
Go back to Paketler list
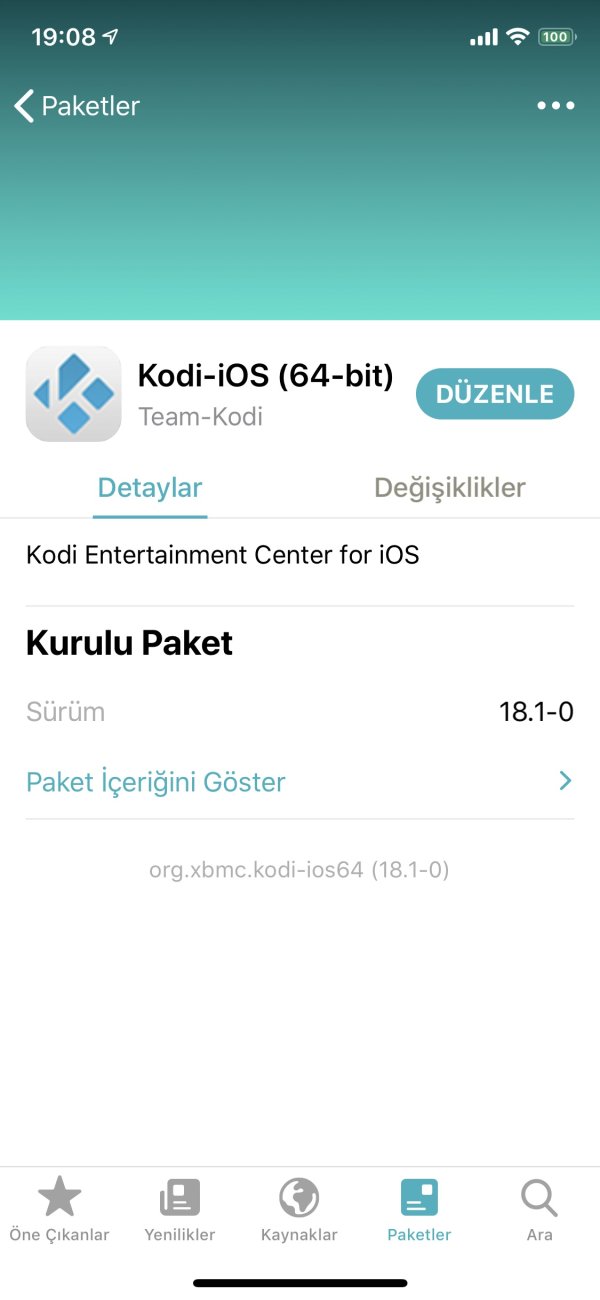[x=78, y=106]
